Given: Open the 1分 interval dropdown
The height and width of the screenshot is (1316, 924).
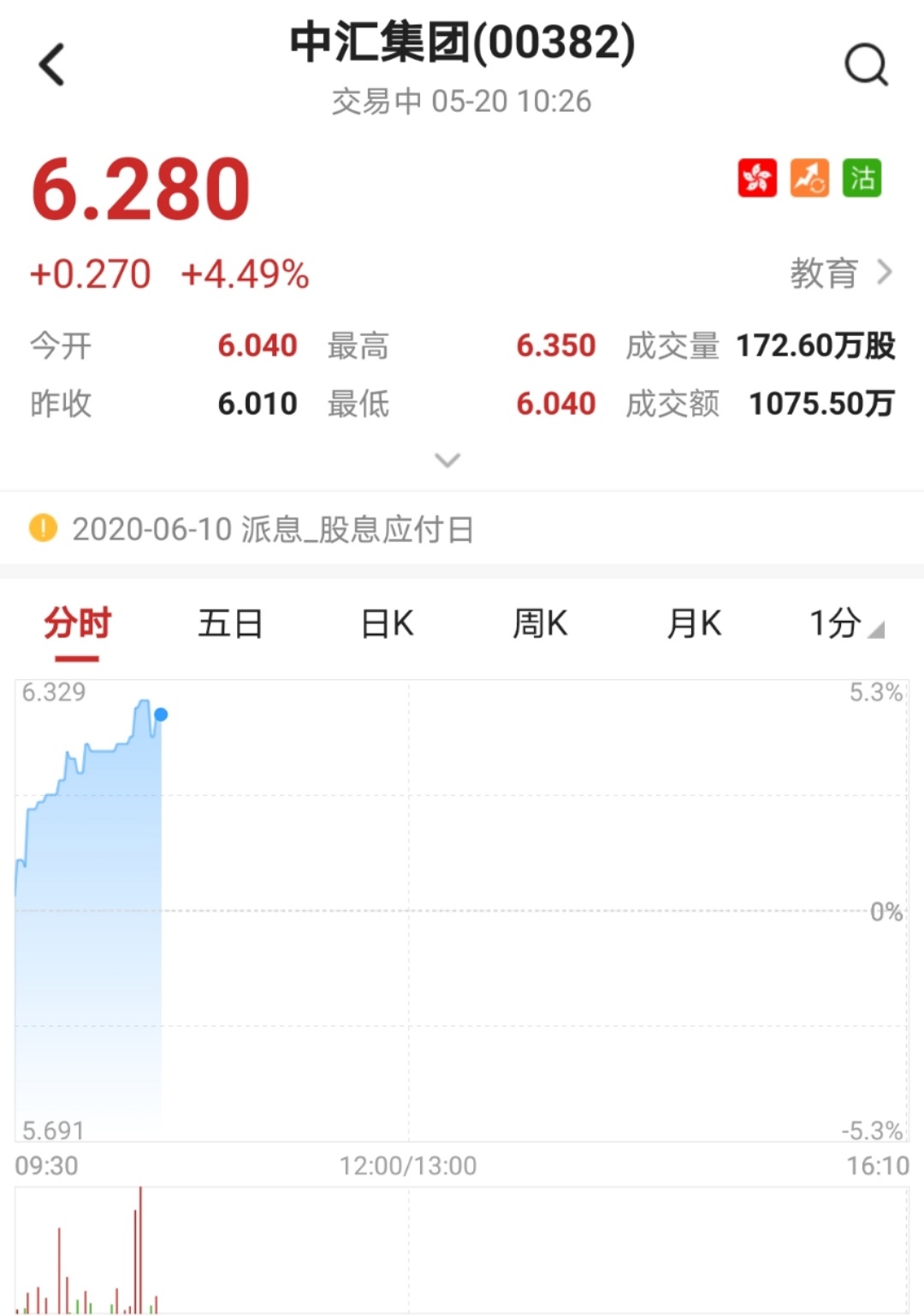Looking at the screenshot, I should (x=845, y=624).
